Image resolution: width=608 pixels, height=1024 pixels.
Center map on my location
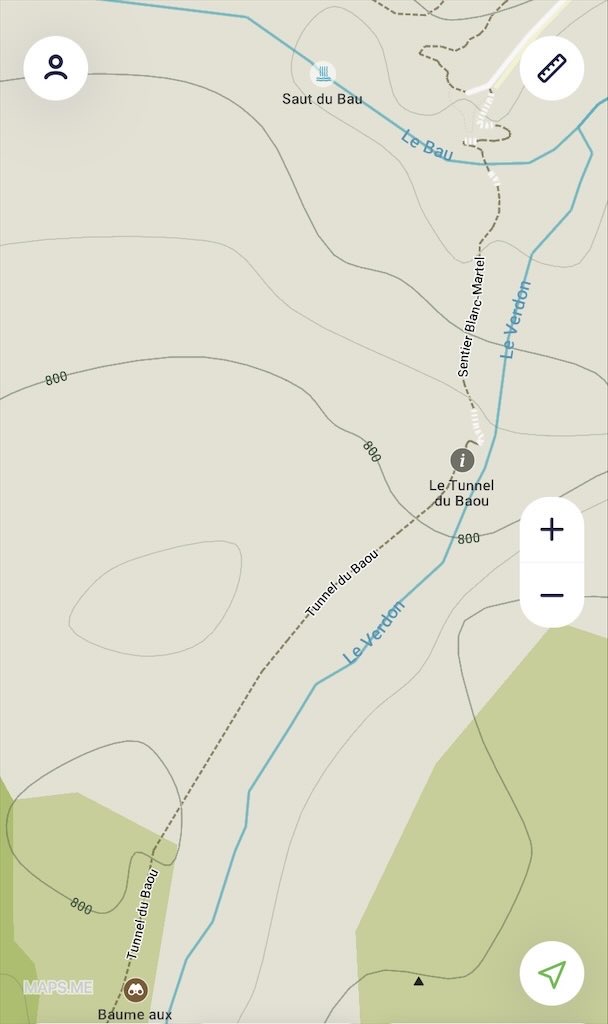click(x=551, y=973)
